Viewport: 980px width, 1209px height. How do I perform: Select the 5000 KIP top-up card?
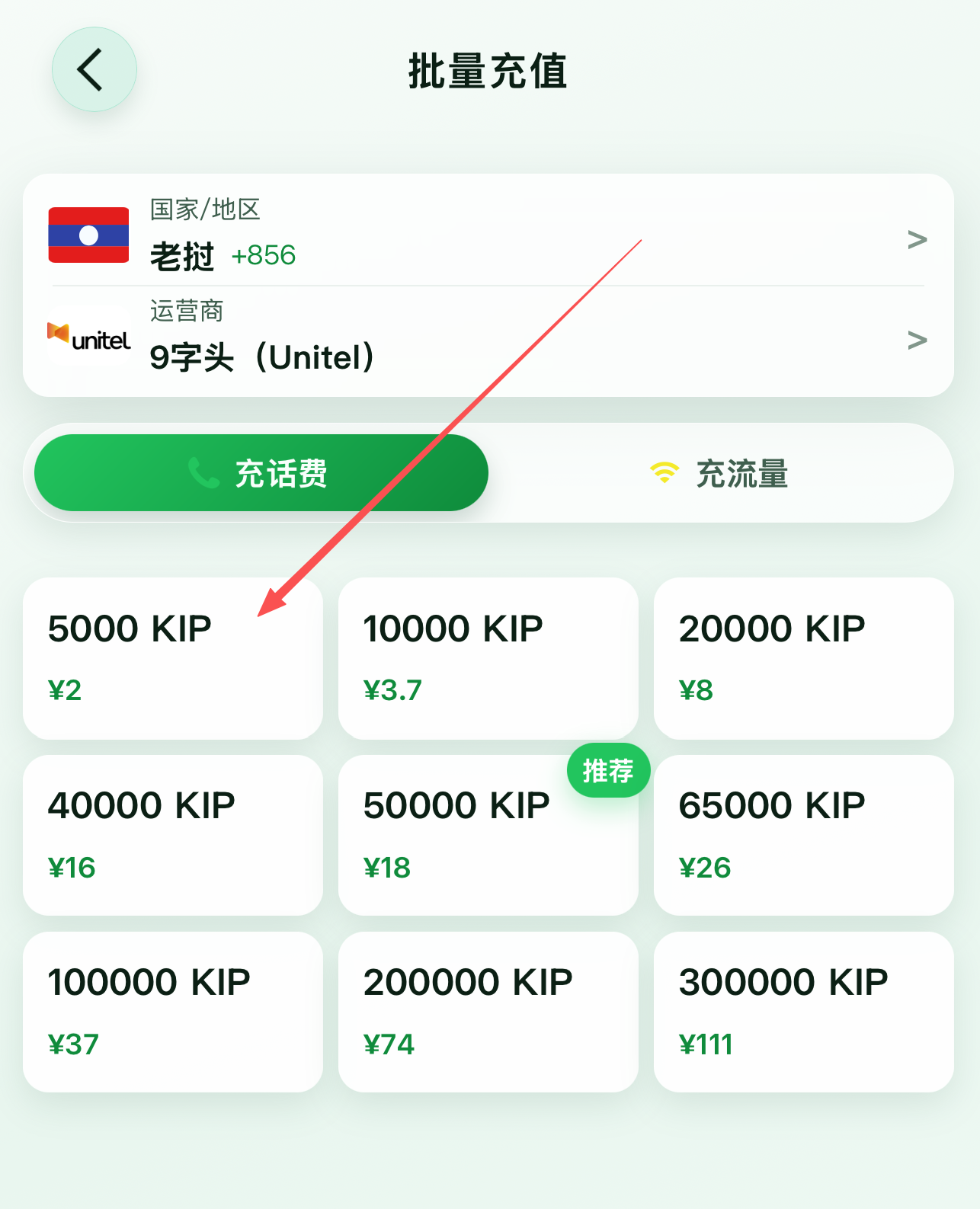coord(173,658)
